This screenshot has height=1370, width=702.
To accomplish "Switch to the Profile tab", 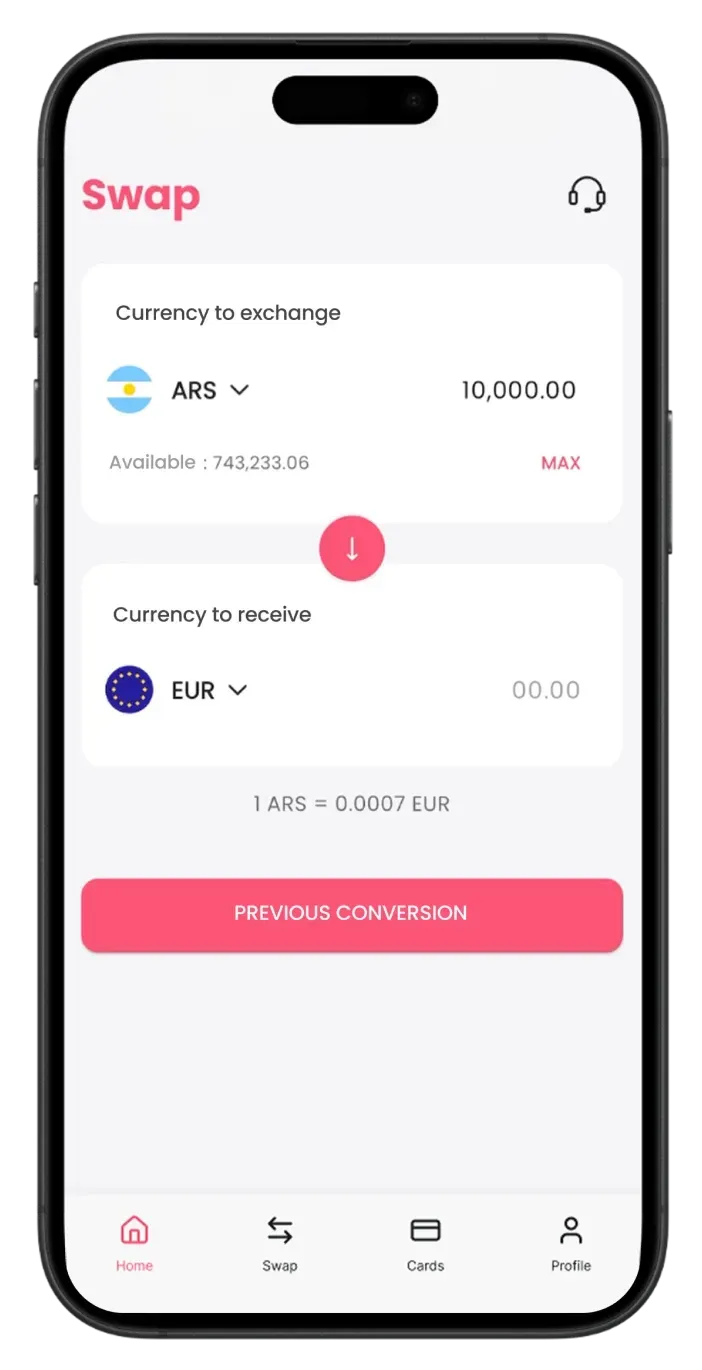I will click(570, 1243).
